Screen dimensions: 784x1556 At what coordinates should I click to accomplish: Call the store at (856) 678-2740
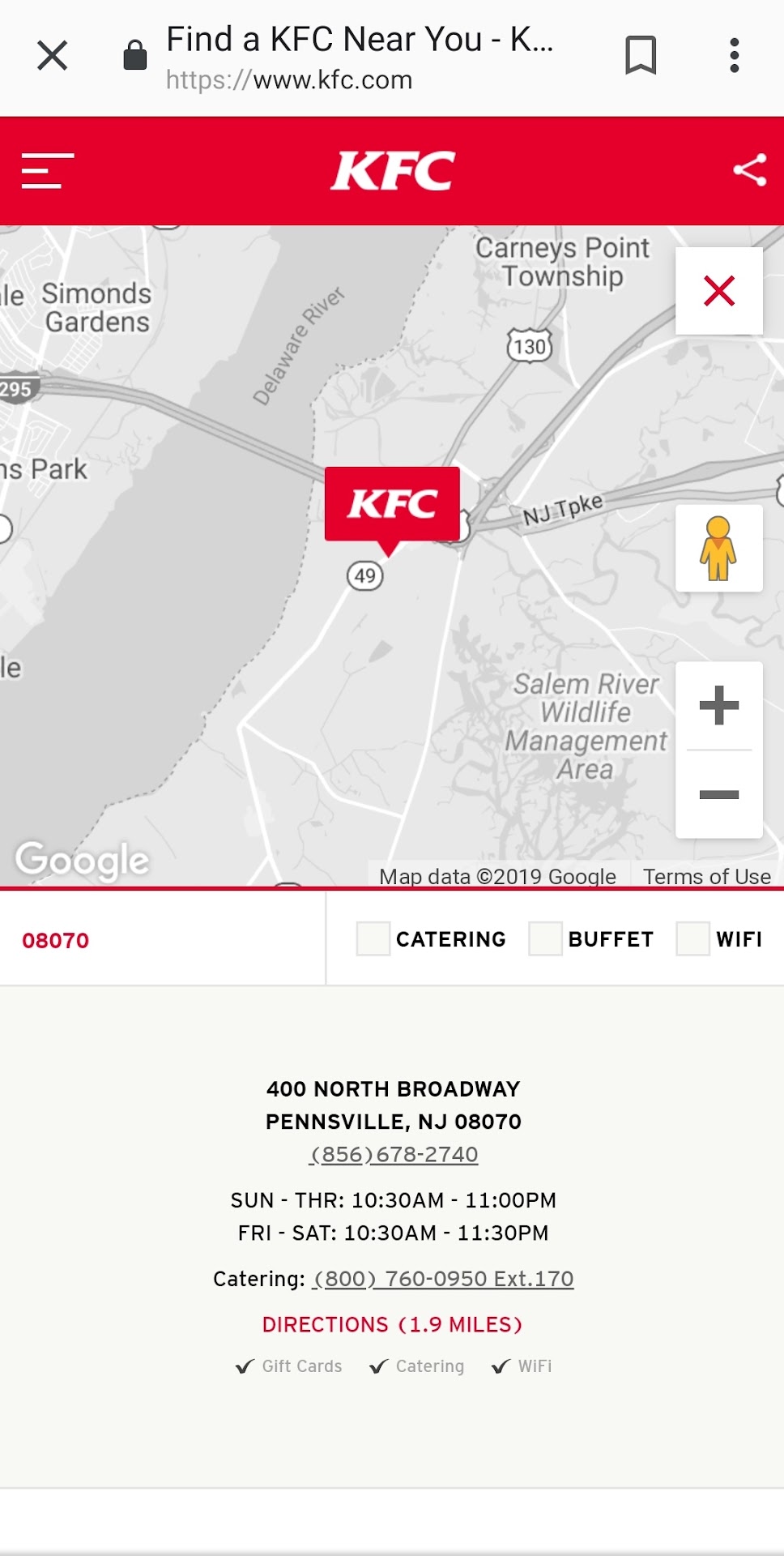click(x=394, y=1154)
